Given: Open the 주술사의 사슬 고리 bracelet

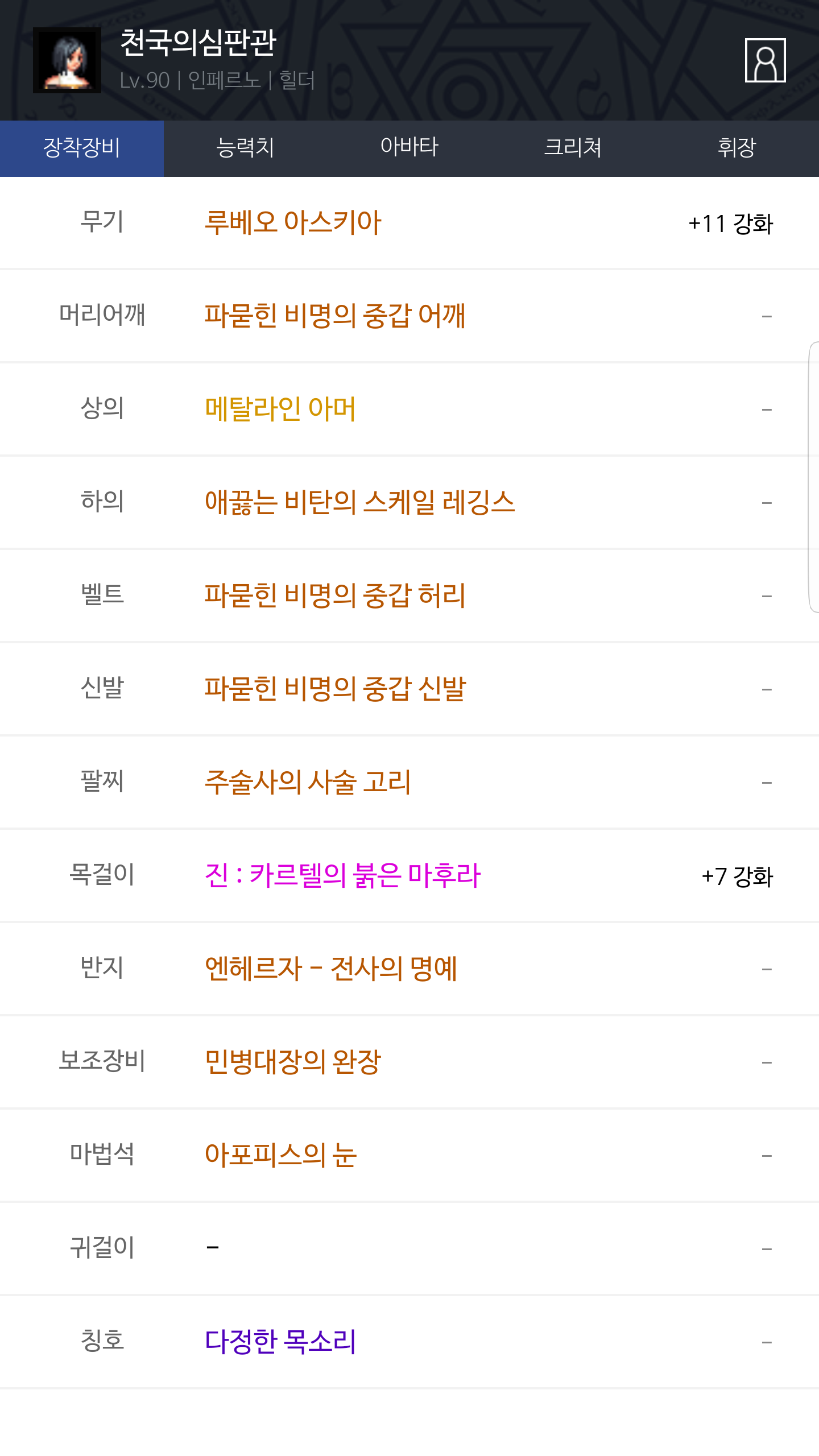Looking at the screenshot, I should pos(308,782).
